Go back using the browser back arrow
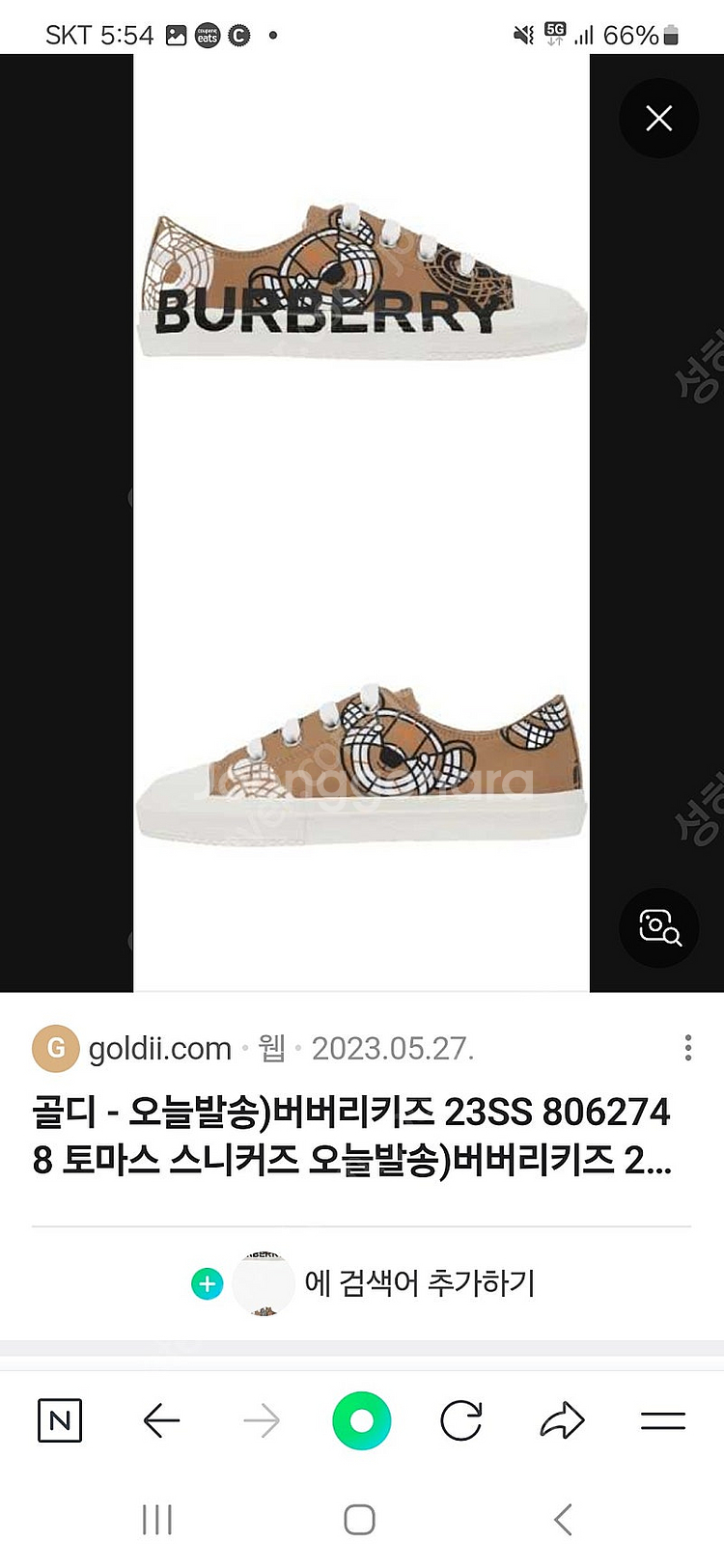The height and width of the screenshot is (1568, 724). 161,1420
